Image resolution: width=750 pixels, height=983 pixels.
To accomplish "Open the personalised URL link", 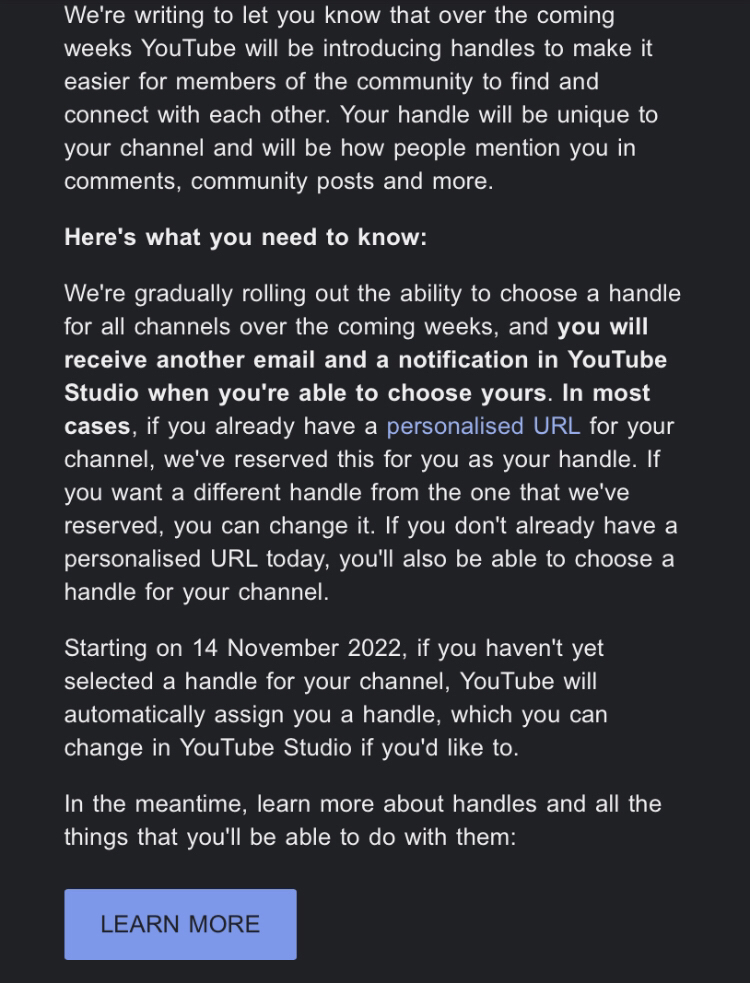I will (x=483, y=426).
